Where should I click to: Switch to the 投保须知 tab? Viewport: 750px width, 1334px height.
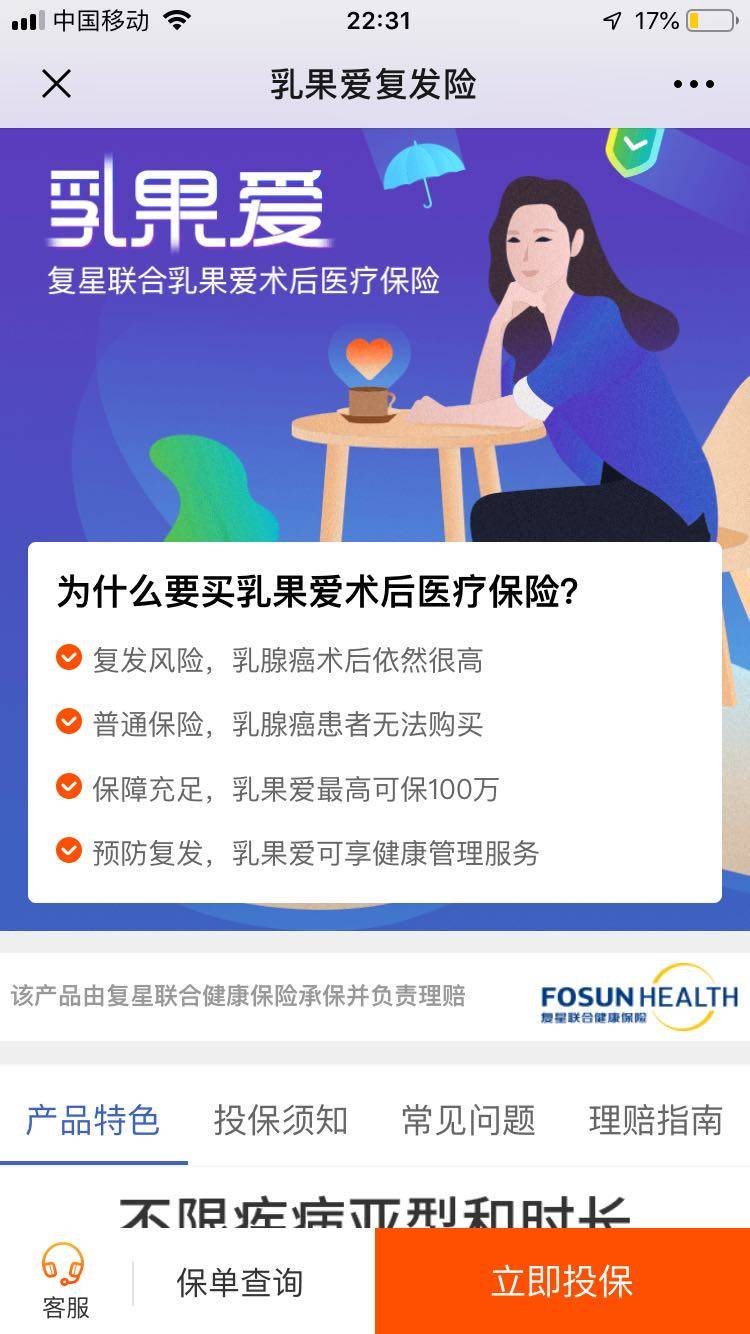pos(281,1121)
